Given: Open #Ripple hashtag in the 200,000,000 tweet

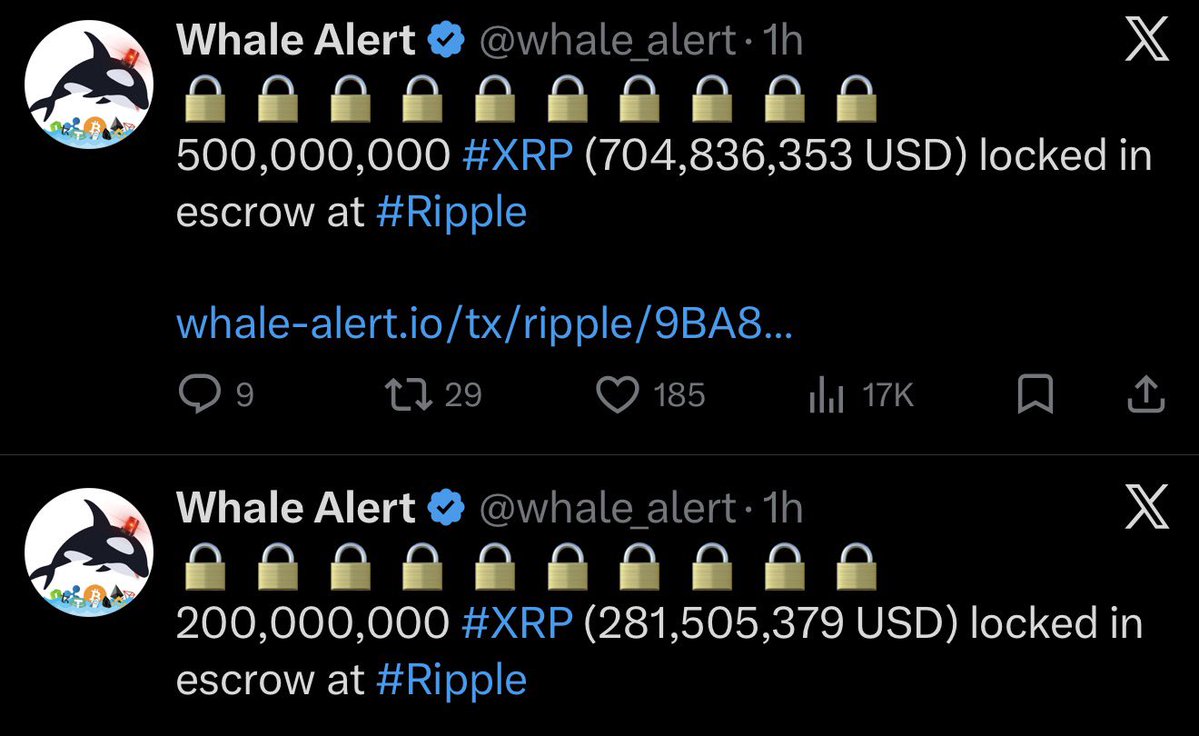Looking at the screenshot, I should point(452,680).
